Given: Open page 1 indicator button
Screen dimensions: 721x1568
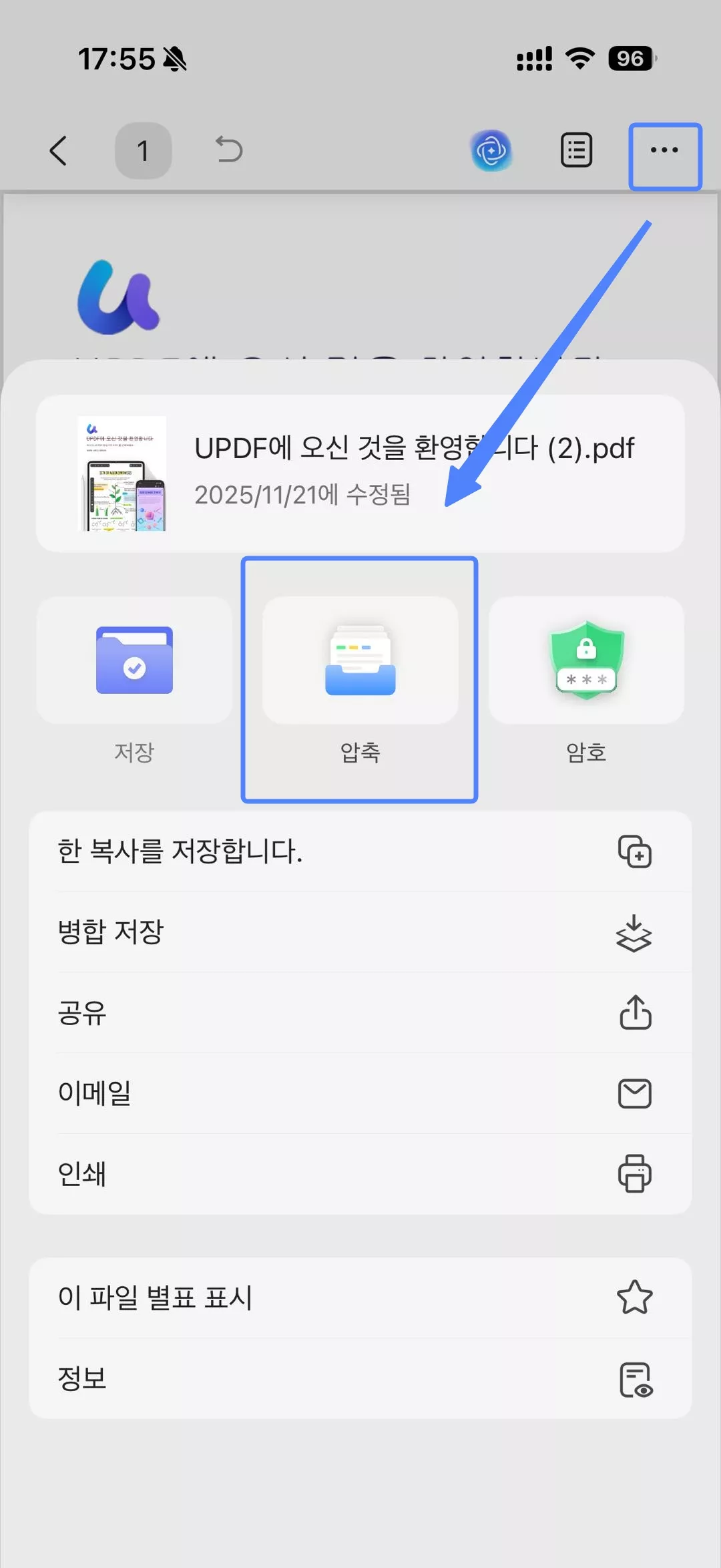Looking at the screenshot, I should pos(144,150).
